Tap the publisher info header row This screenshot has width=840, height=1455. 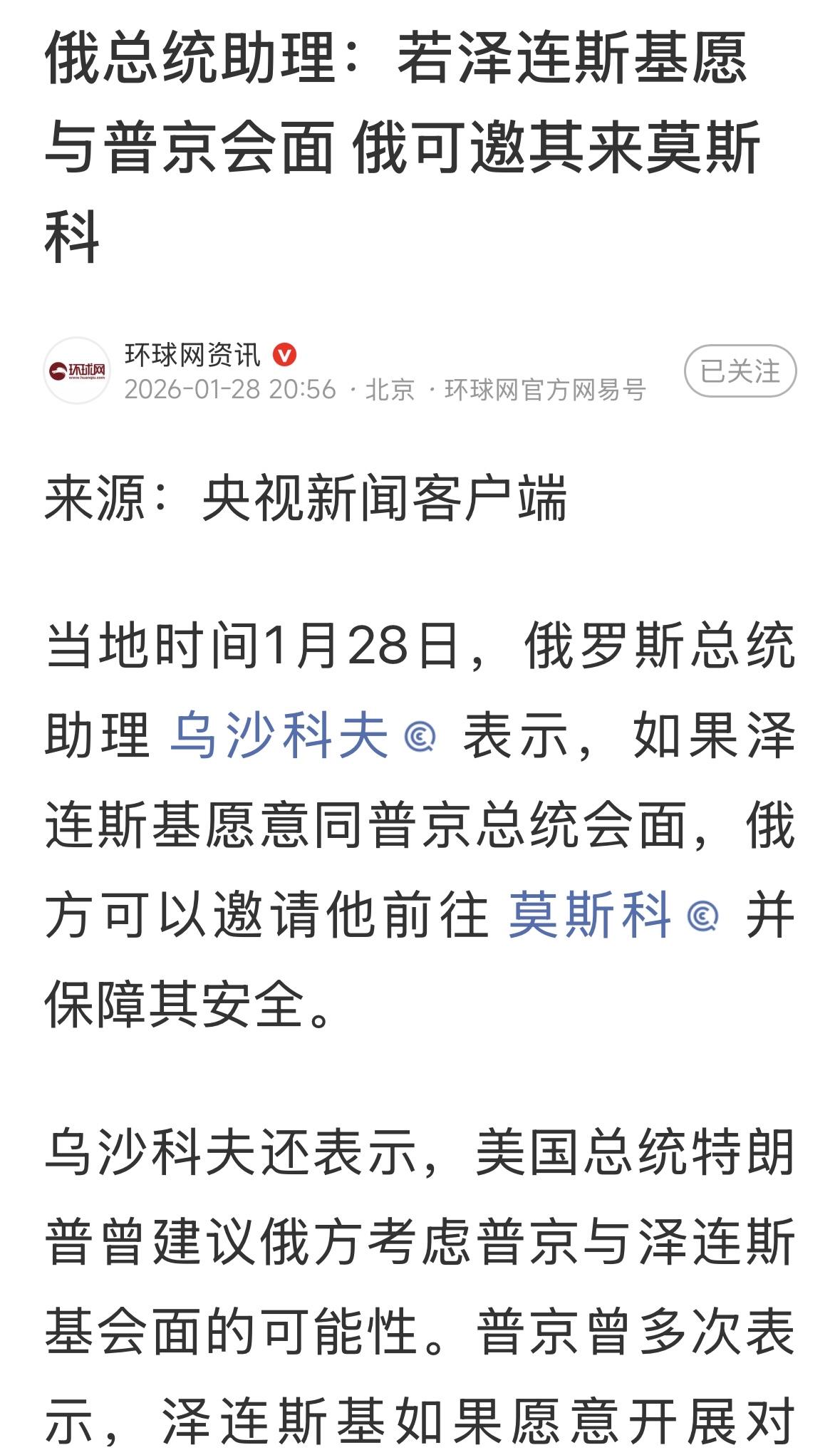[x=420, y=371]
